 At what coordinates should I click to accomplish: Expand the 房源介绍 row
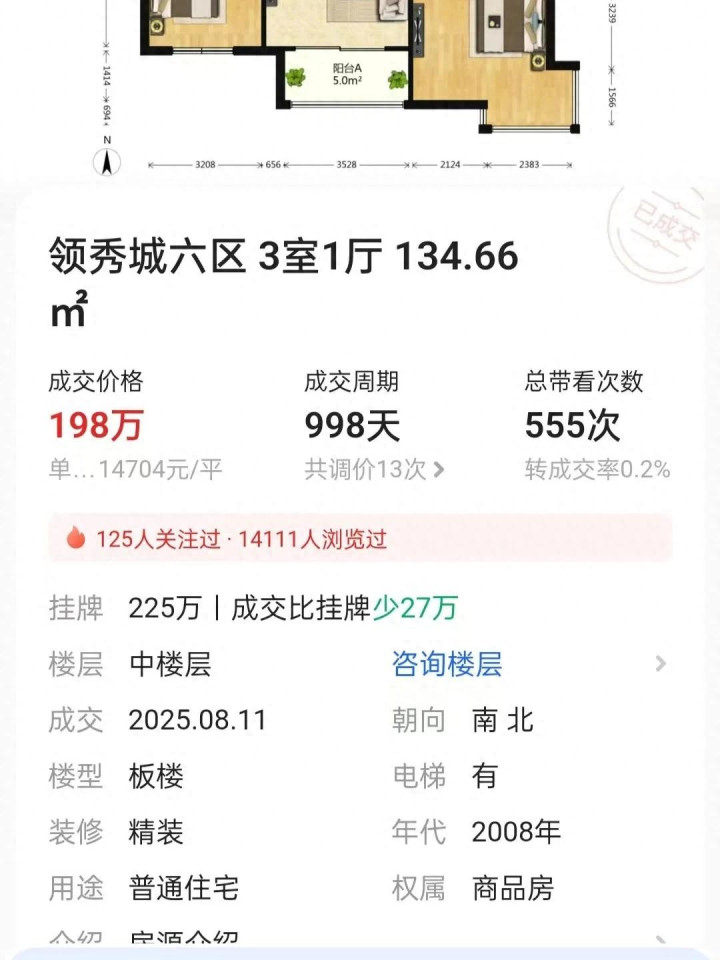(x=358, y=939)
